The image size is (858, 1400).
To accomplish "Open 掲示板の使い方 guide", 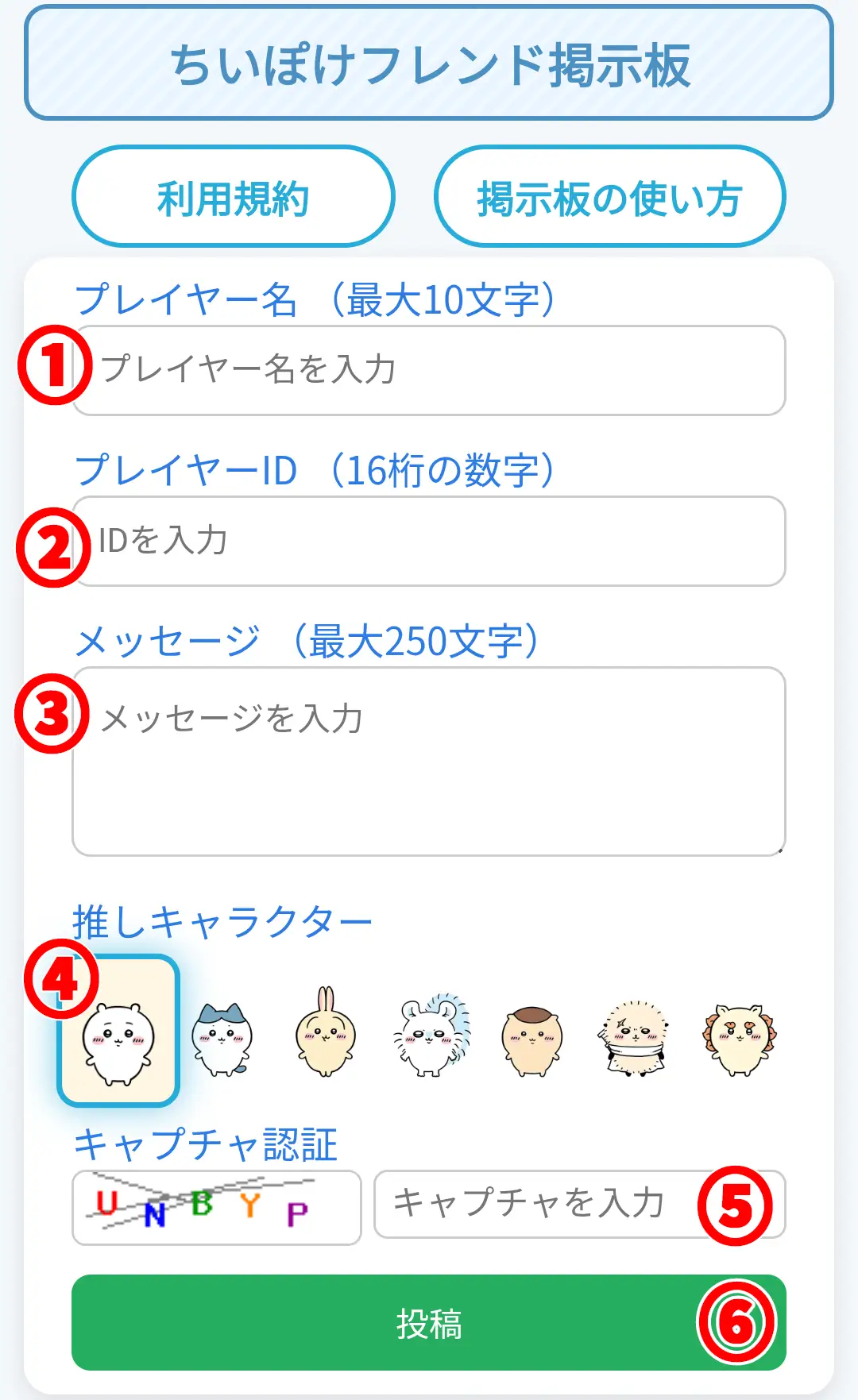I will pyautogui.click(x=609, y=197).
